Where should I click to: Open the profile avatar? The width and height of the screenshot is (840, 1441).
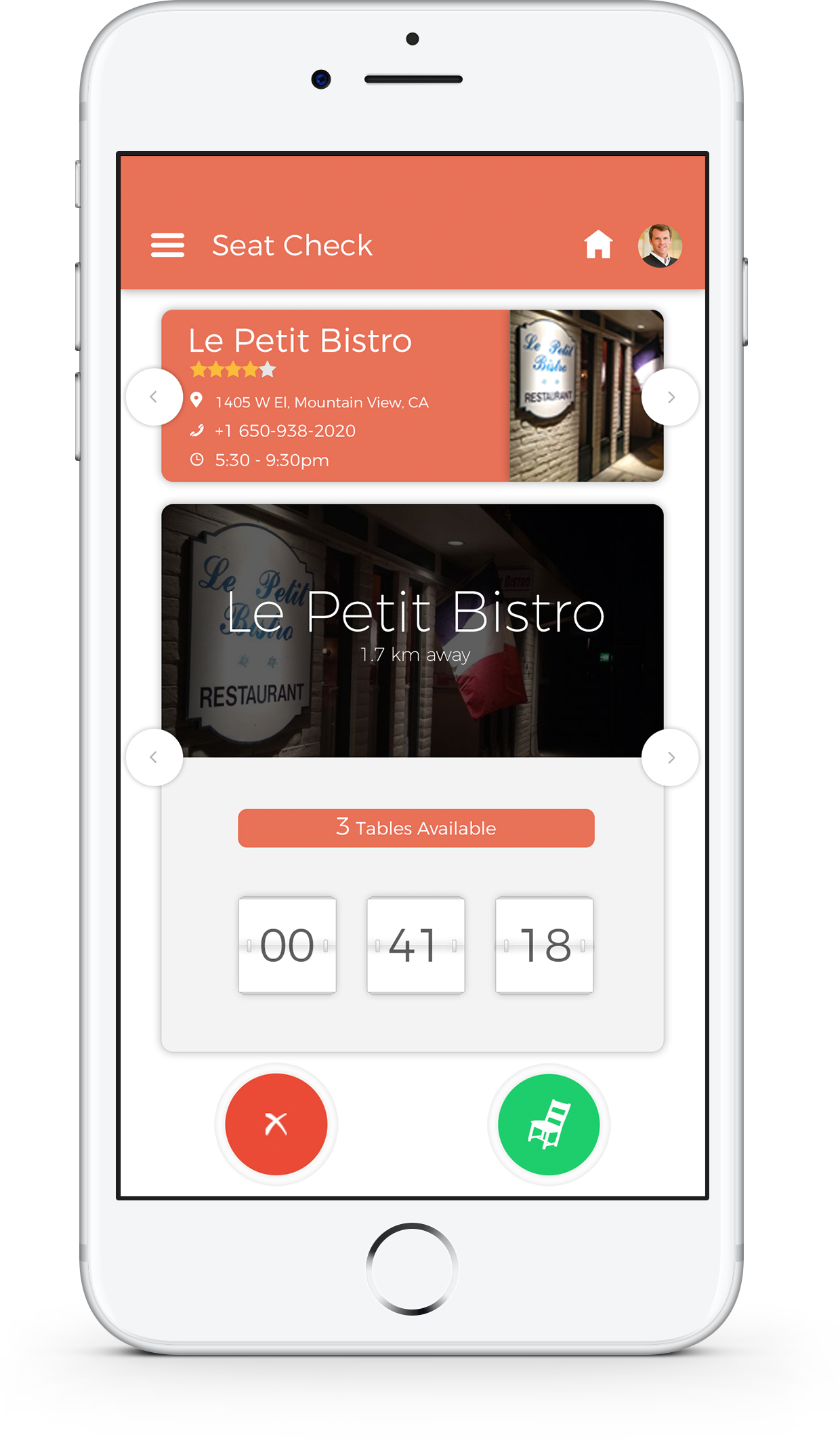(x=659, y=245)
